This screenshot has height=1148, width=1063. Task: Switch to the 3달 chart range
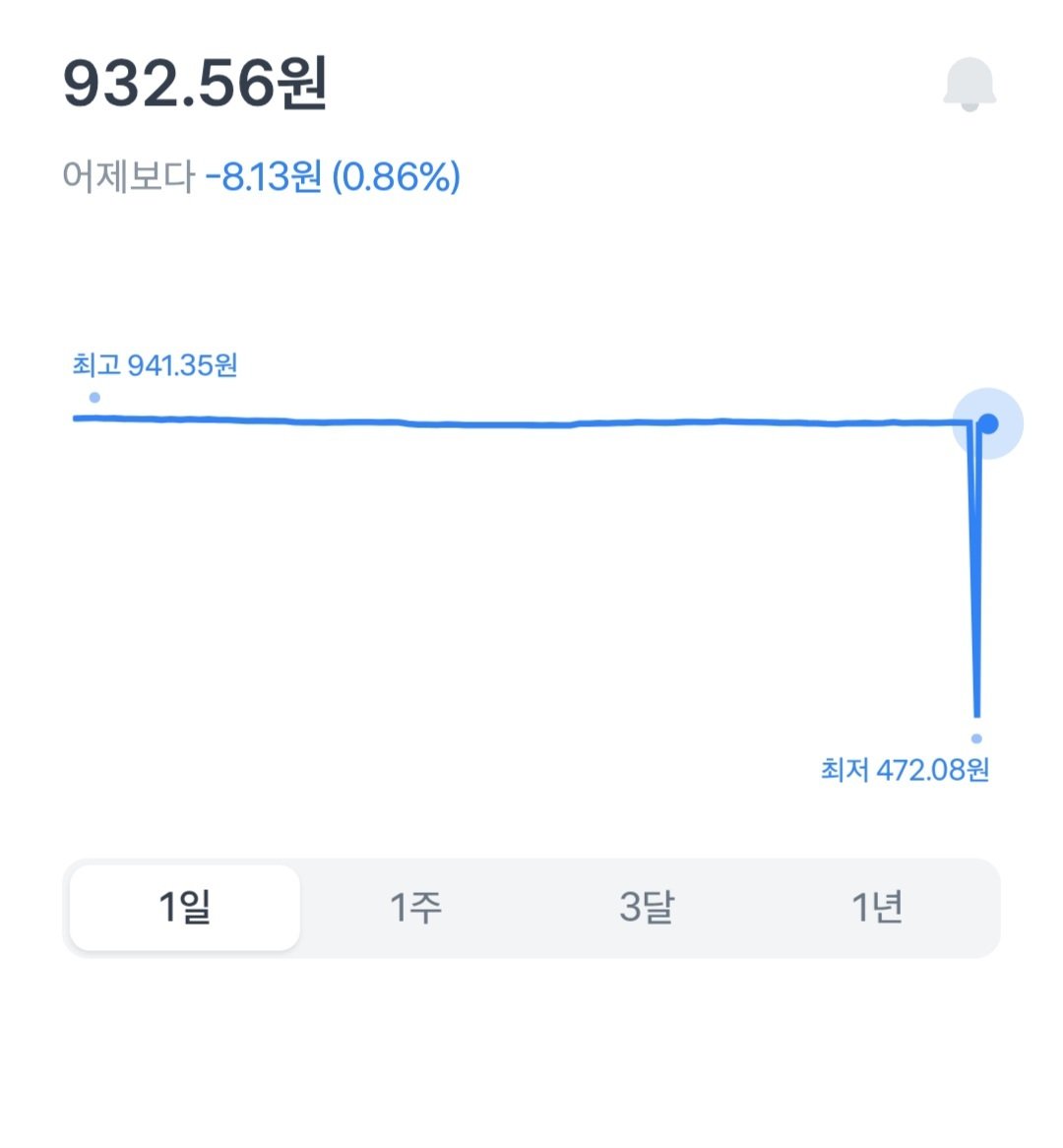[647, 907]
